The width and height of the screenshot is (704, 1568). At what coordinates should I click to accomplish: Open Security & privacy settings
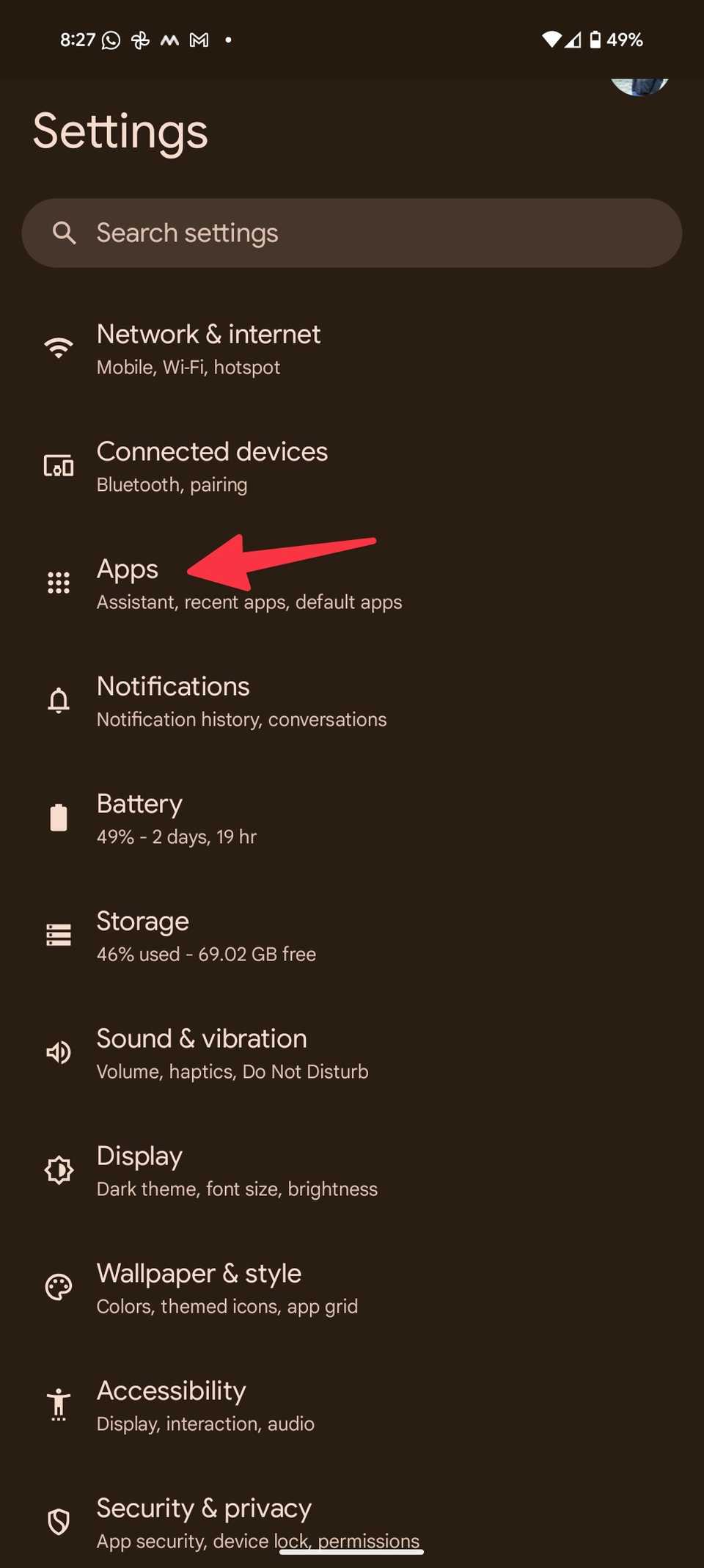tap(220, 1522)
